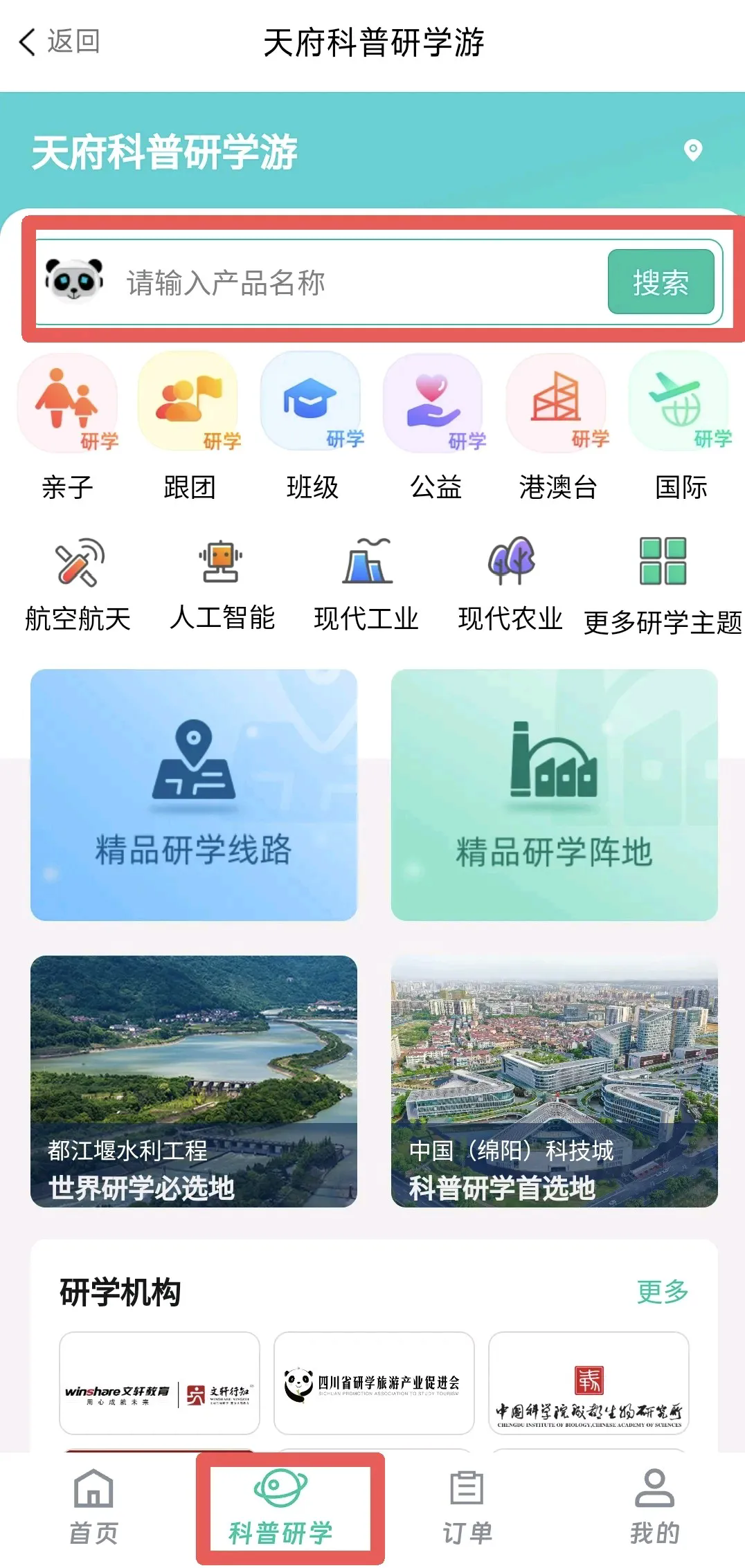Go back using the 返回 button
The height and width of the screenshot is (1568, 745).
[x=59, y=42]
